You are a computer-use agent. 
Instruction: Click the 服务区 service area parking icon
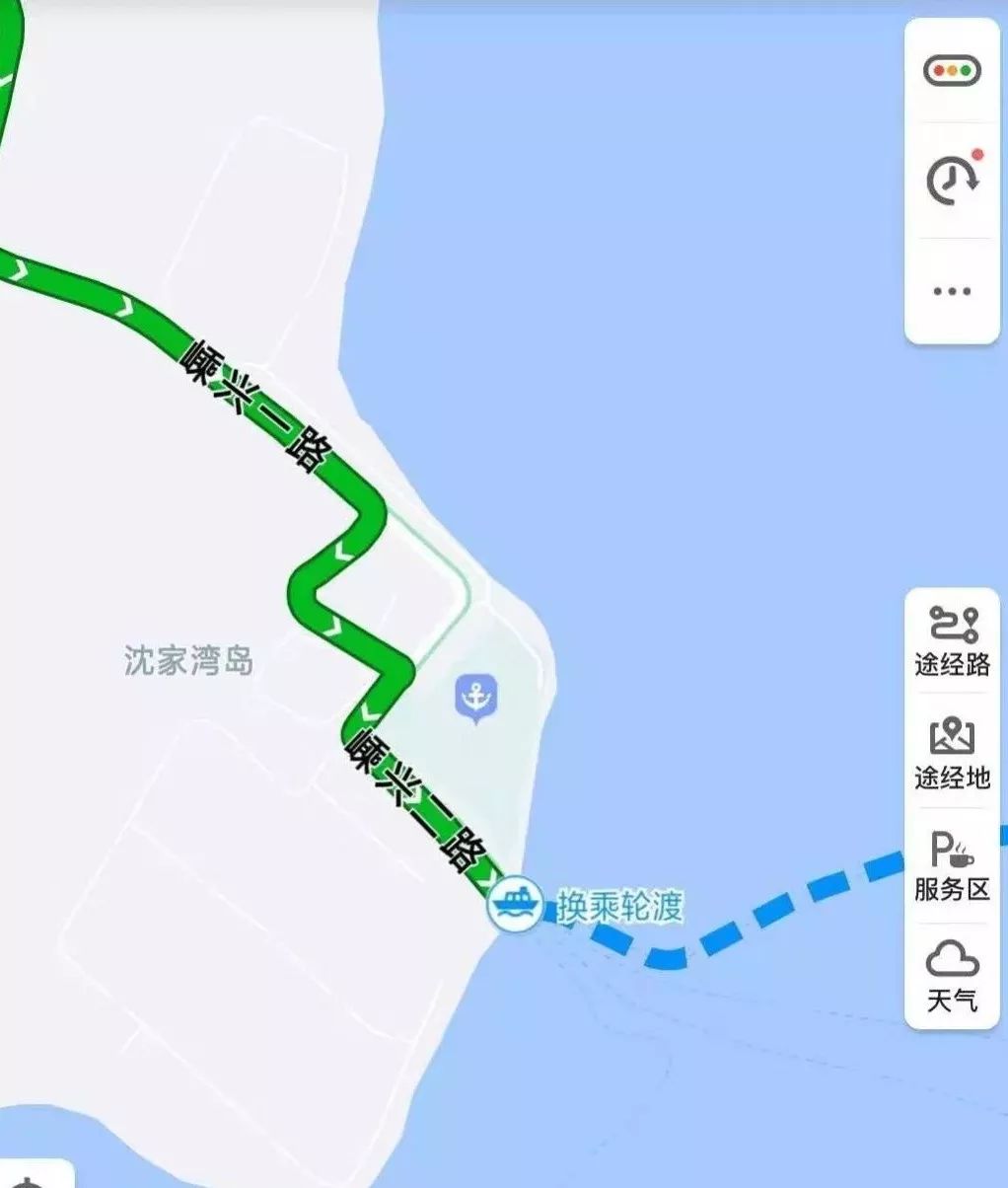[x=950, y=850]
